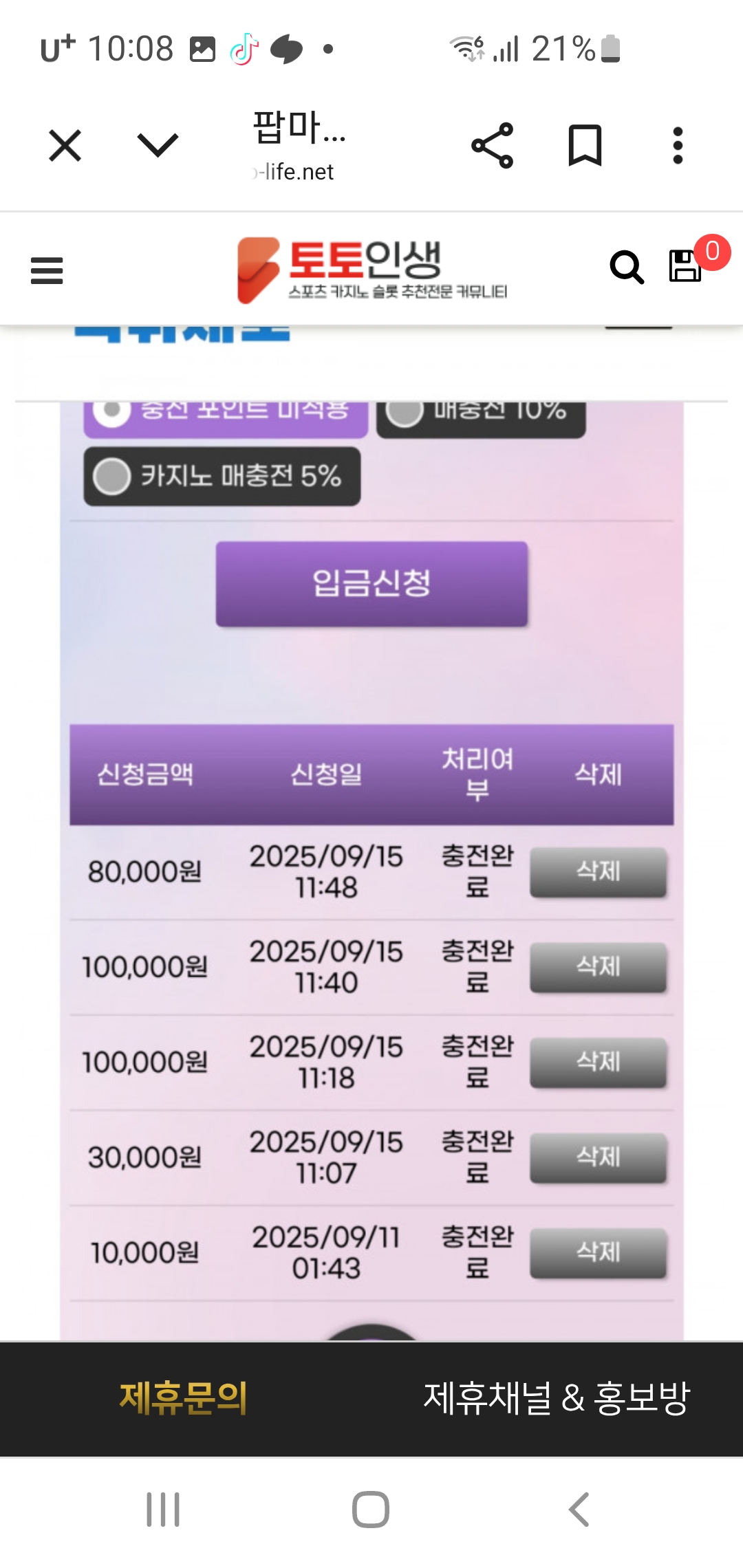
Task: Open the hamburger site menu
Action: pyautogui.click(x=47, y=270)
